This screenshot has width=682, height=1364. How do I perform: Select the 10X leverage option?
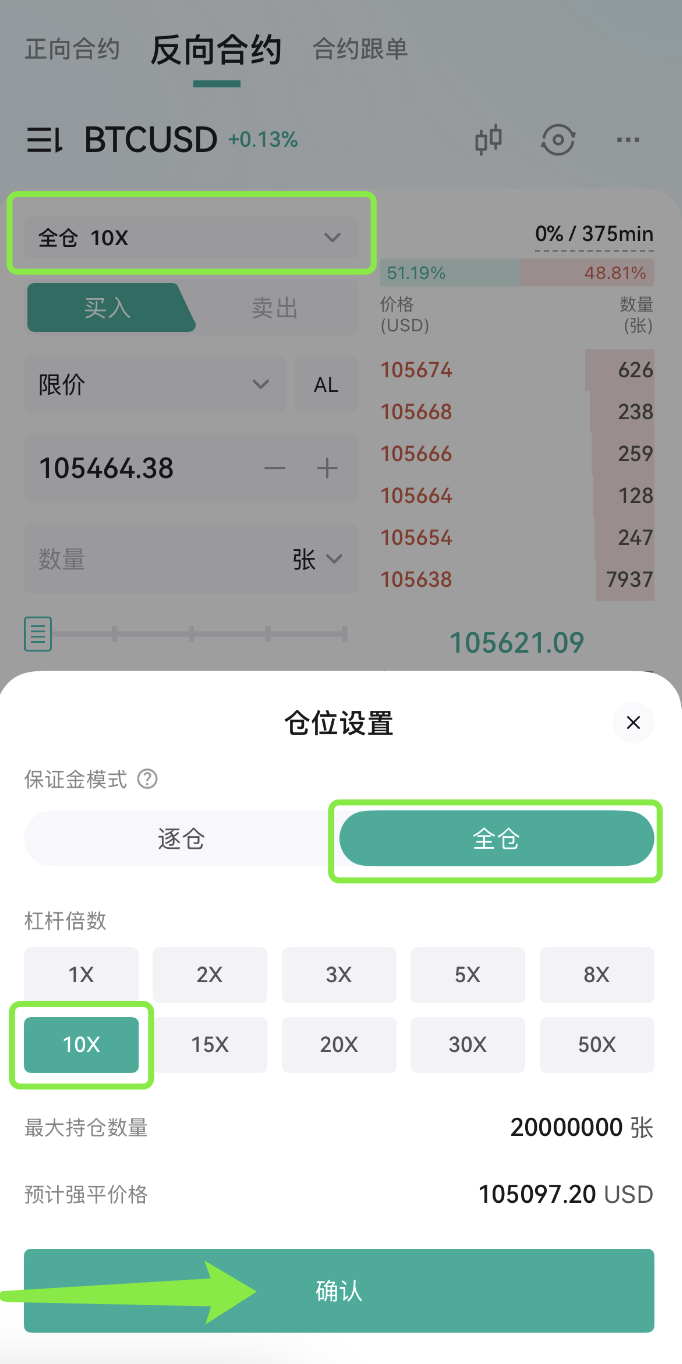coord(81,1045)
